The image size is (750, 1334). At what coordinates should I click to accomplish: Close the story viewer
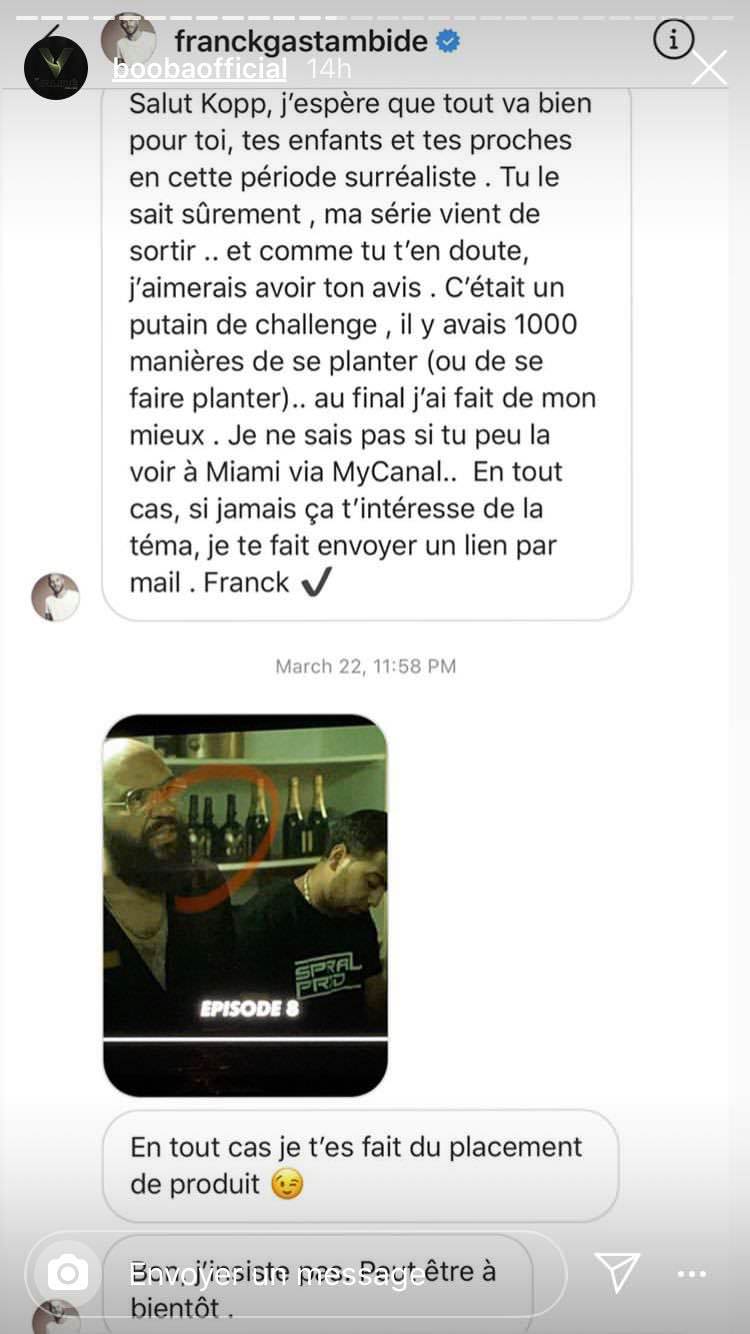click(709, 68)
